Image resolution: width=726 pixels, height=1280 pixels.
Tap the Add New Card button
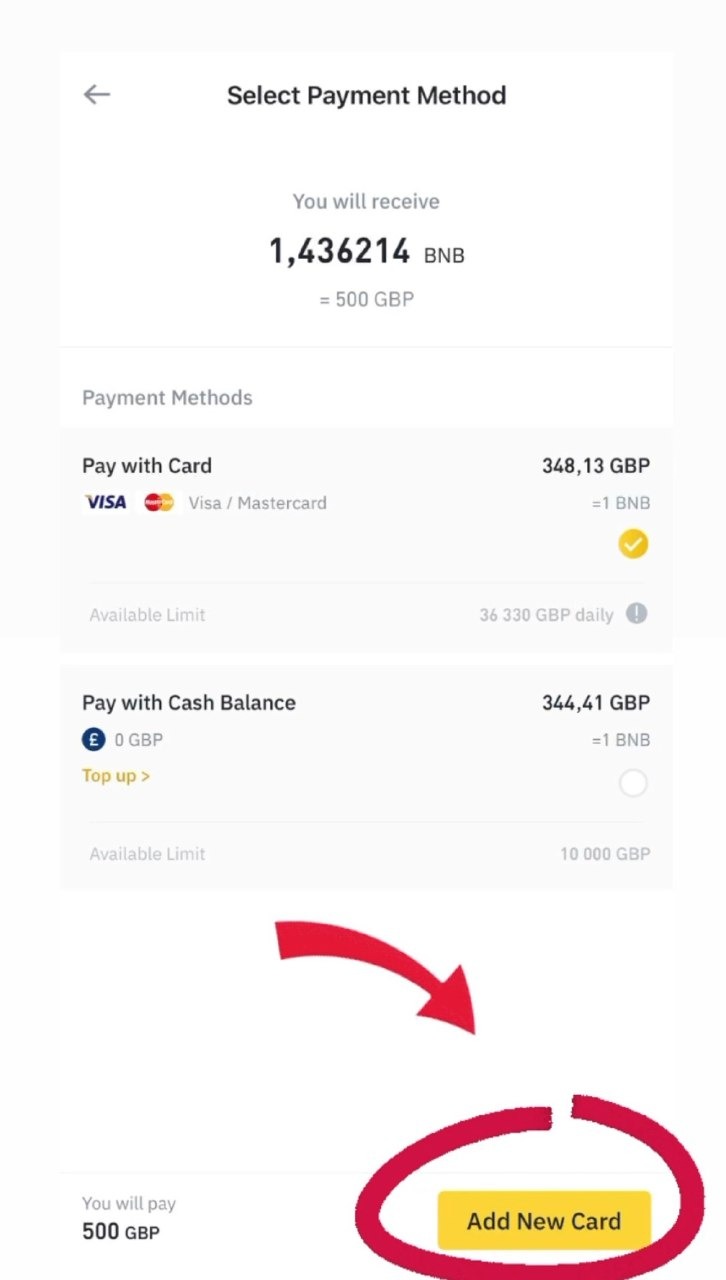pos(544,1221)
